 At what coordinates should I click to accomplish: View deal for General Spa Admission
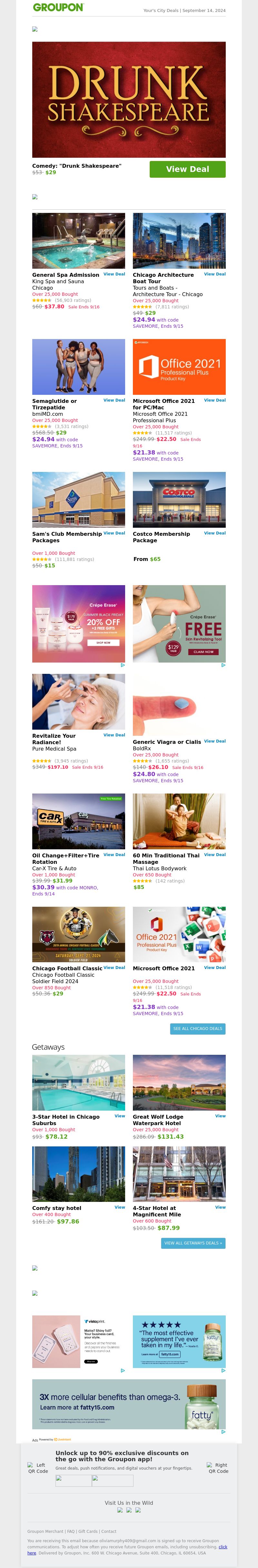[114, 274]
